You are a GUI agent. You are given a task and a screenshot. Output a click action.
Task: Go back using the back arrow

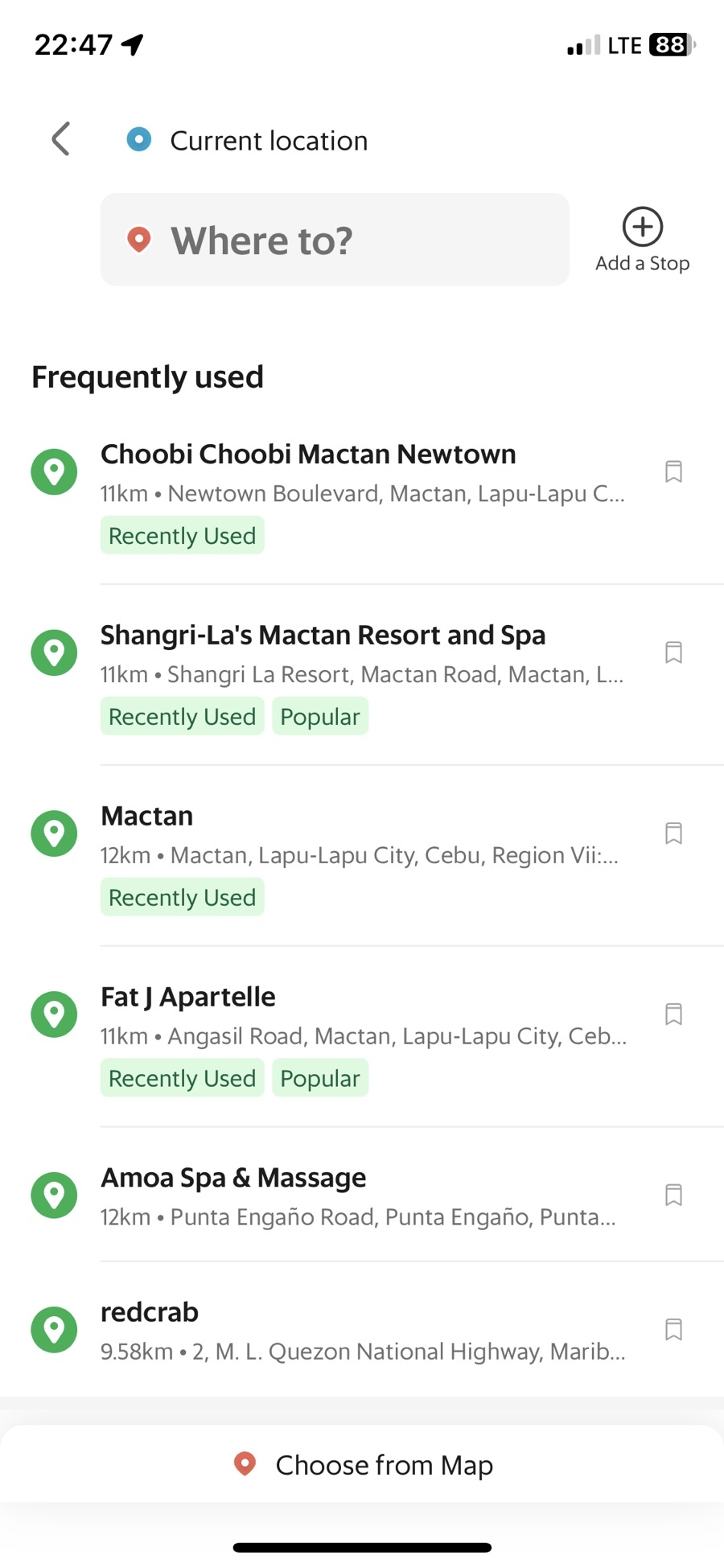61,139
